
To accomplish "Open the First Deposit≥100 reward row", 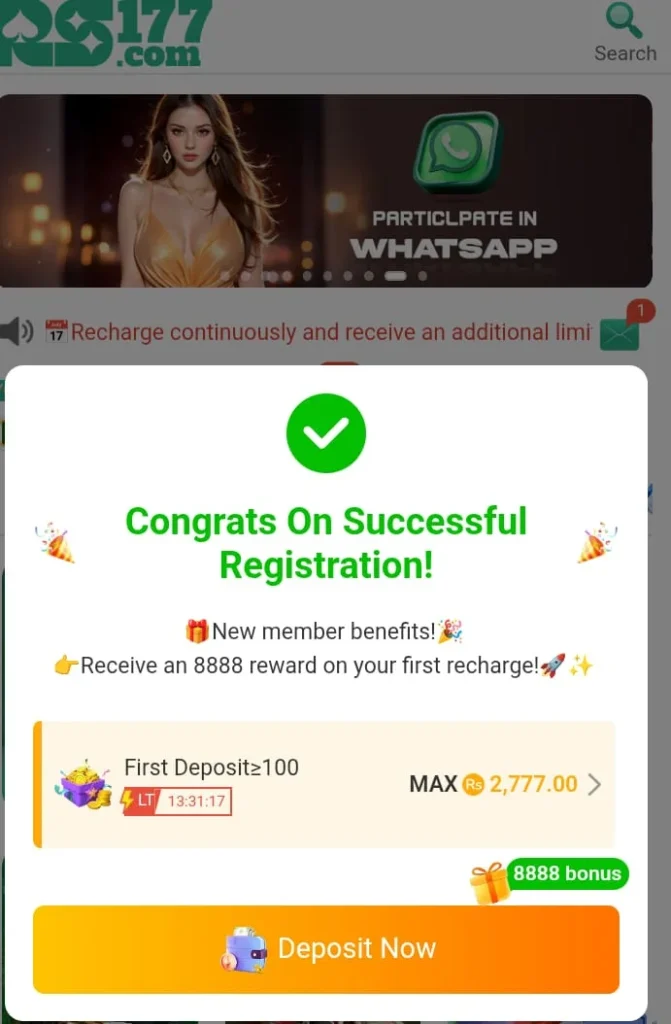I will click(325, 784).
